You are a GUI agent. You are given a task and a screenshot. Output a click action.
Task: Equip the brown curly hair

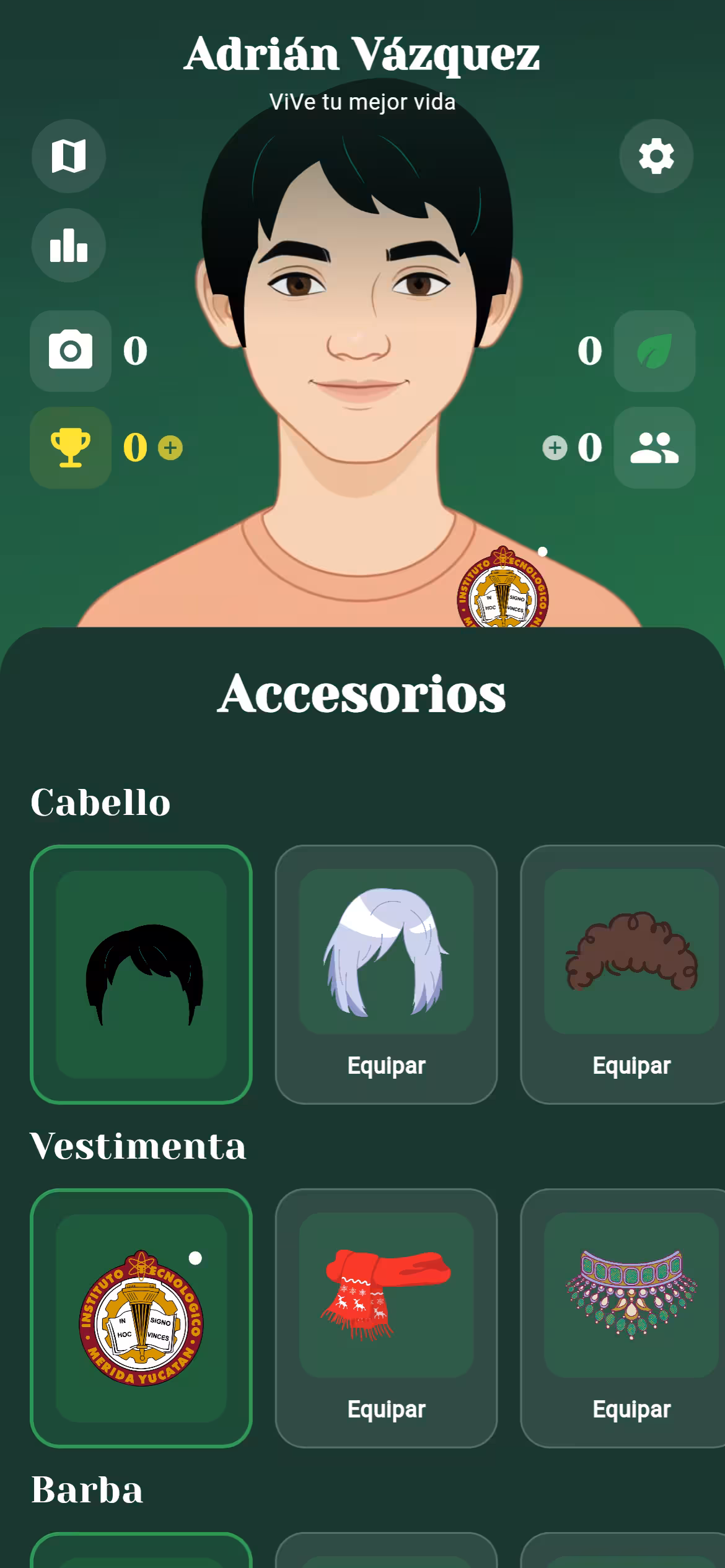click(x=631, y=1065)
